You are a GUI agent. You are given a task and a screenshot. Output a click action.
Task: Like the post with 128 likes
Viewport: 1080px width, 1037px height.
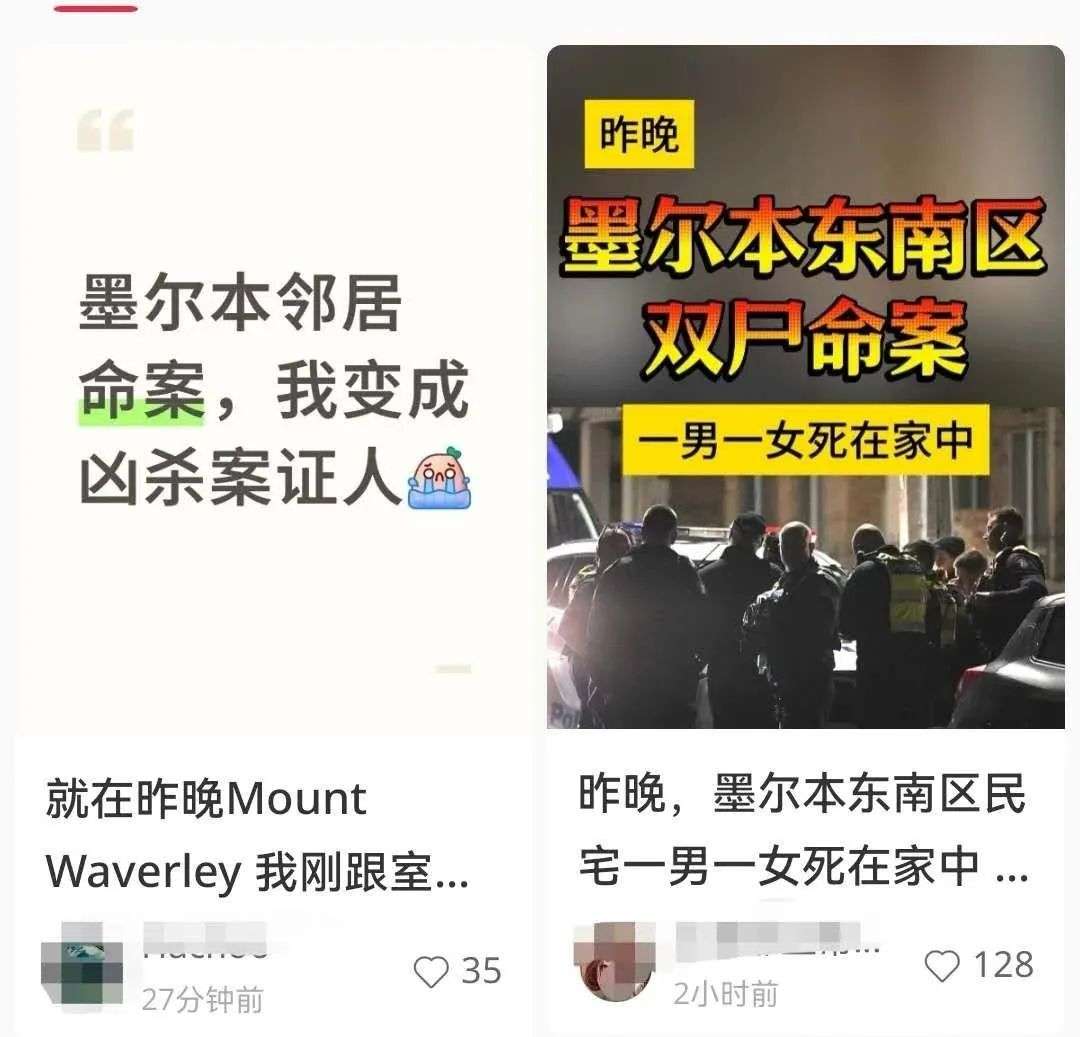pyautogui.click(x=942, y=965)
